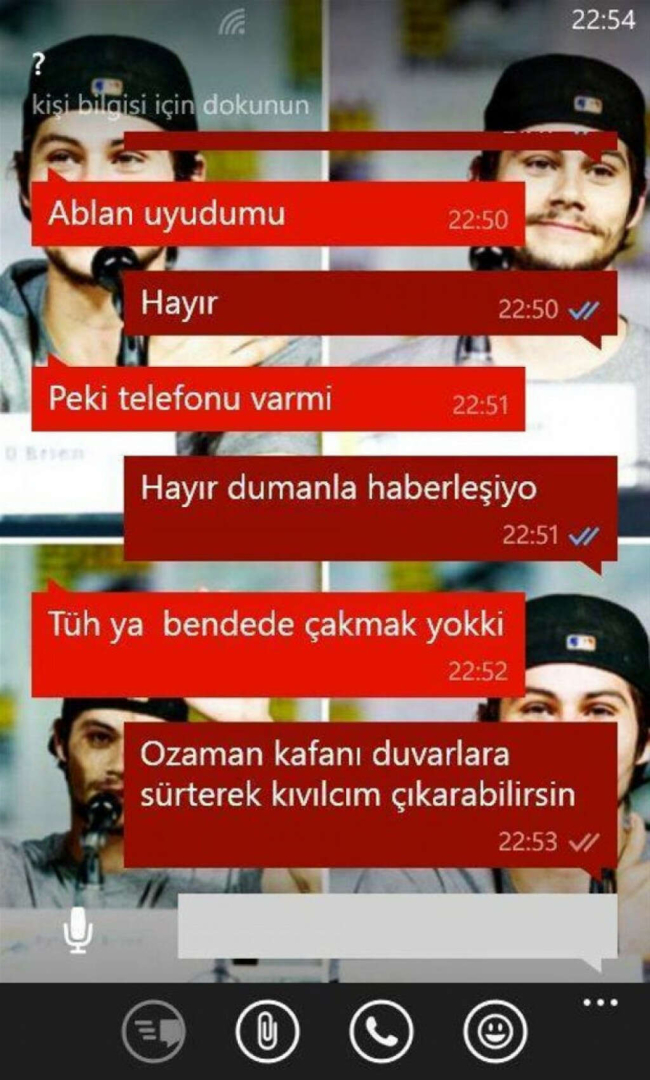Screen dimensions: 650x1080
Task: Tap the microphone to record a voice message
Action: coord(78,933)
